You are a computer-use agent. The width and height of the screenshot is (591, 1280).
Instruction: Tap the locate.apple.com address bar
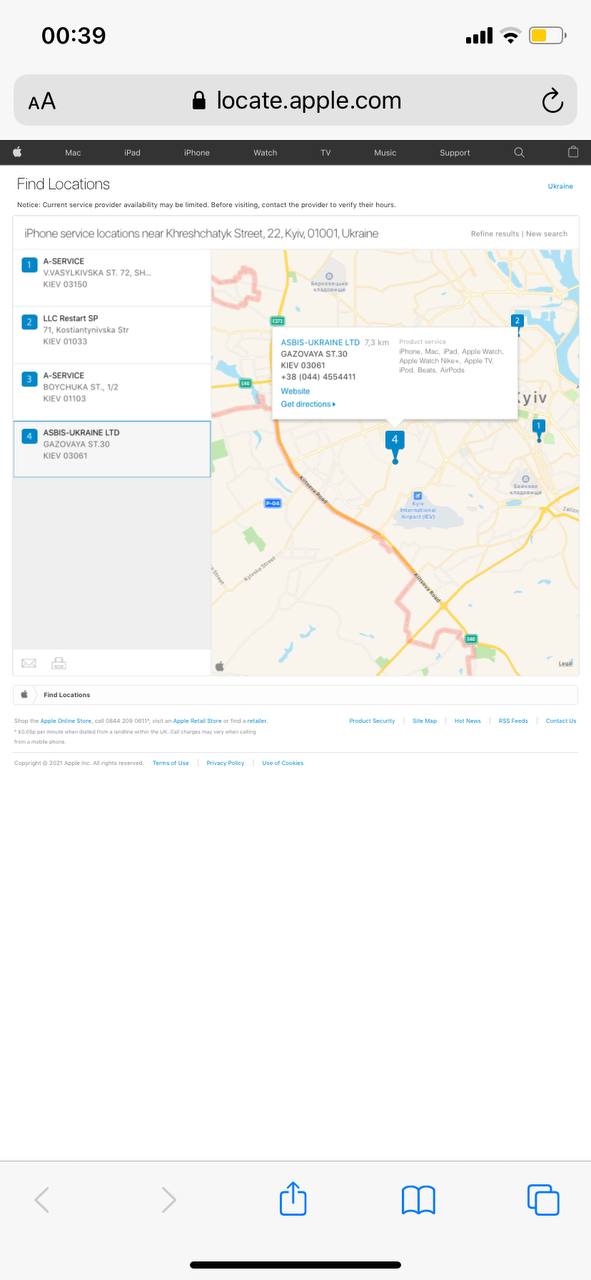click(296, 100)
